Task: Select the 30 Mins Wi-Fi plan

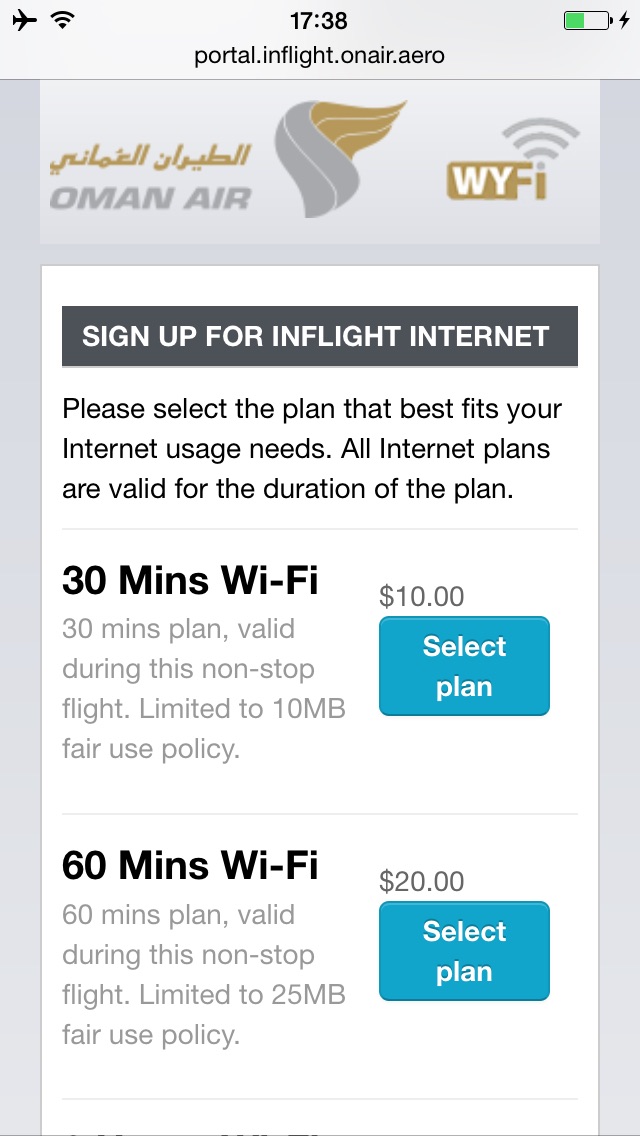Action: click(x=464, y=666)
